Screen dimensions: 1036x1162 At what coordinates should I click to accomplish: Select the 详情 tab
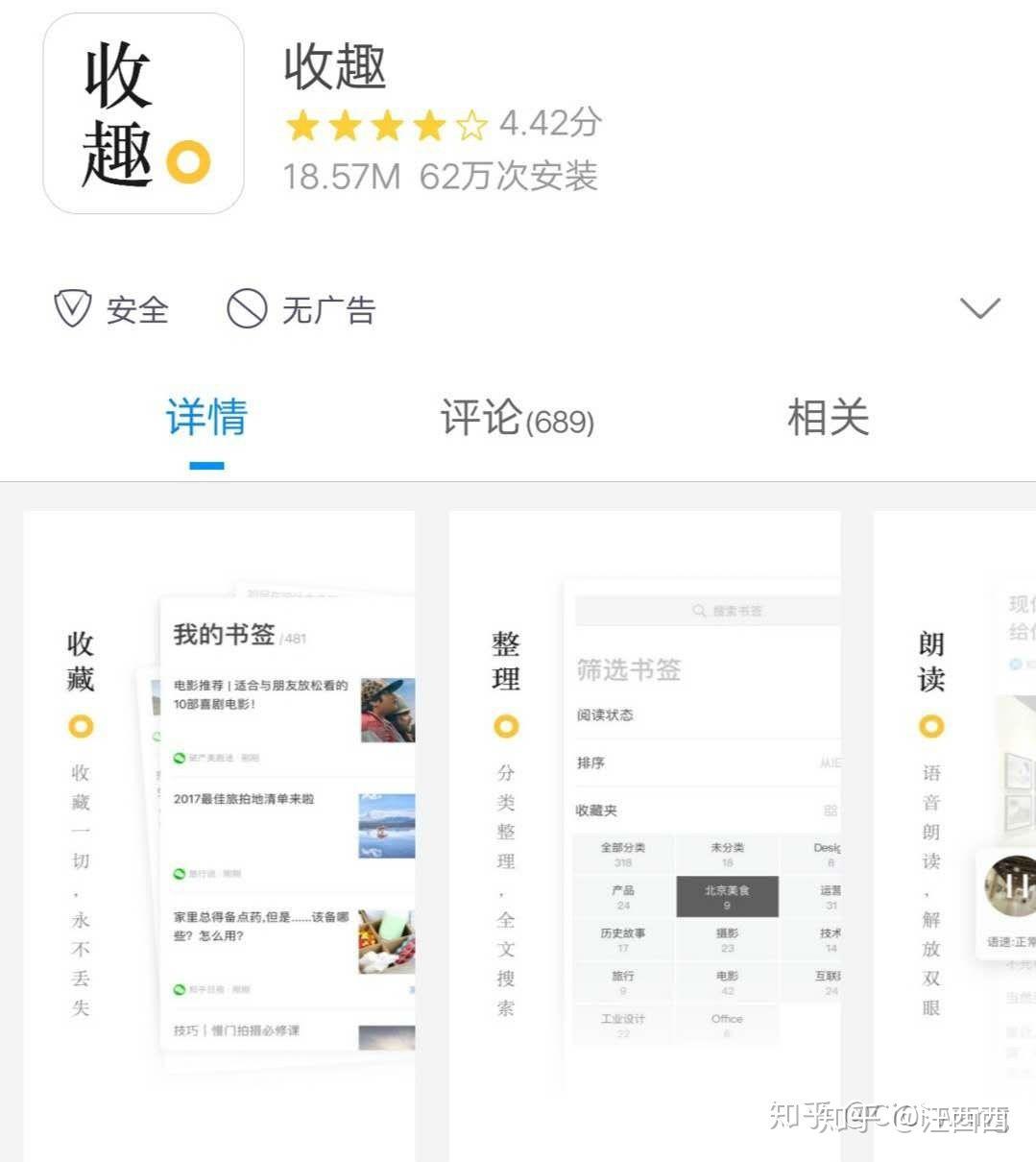pos(206,419)
